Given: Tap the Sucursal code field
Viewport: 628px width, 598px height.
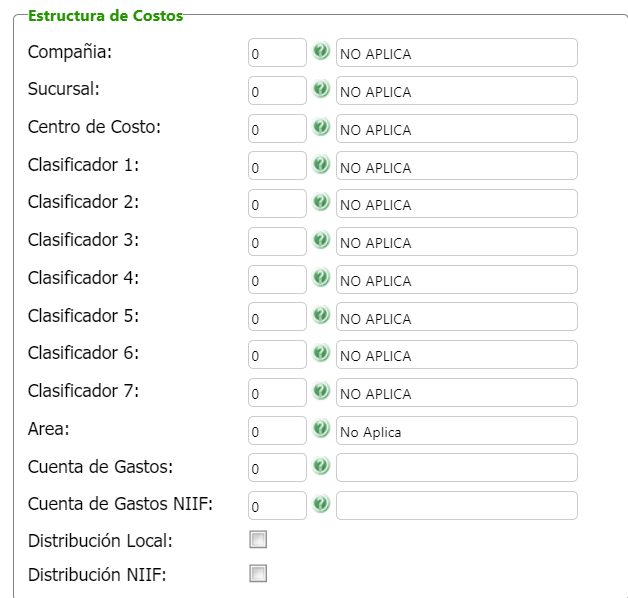Looking at the screenshot, I should [x=277, y=91].
